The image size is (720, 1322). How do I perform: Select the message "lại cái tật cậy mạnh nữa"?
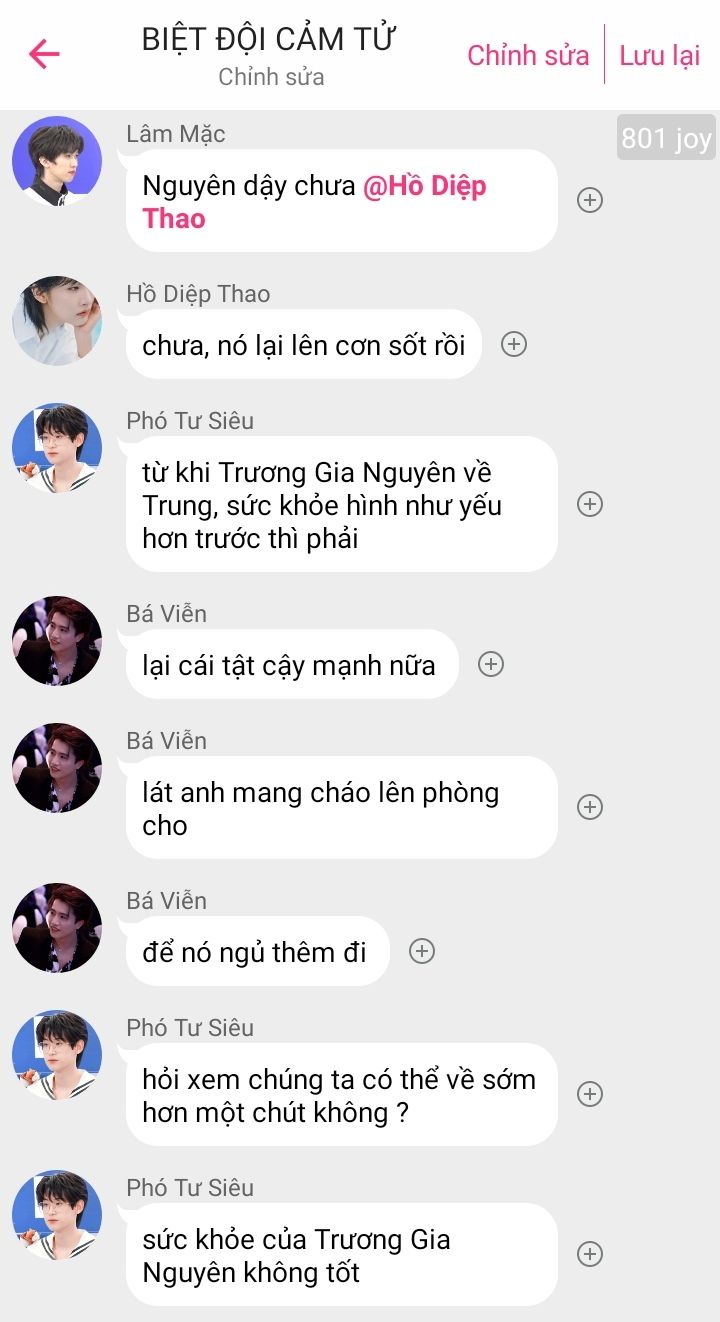pyautogui.click(x=292, y=664)
